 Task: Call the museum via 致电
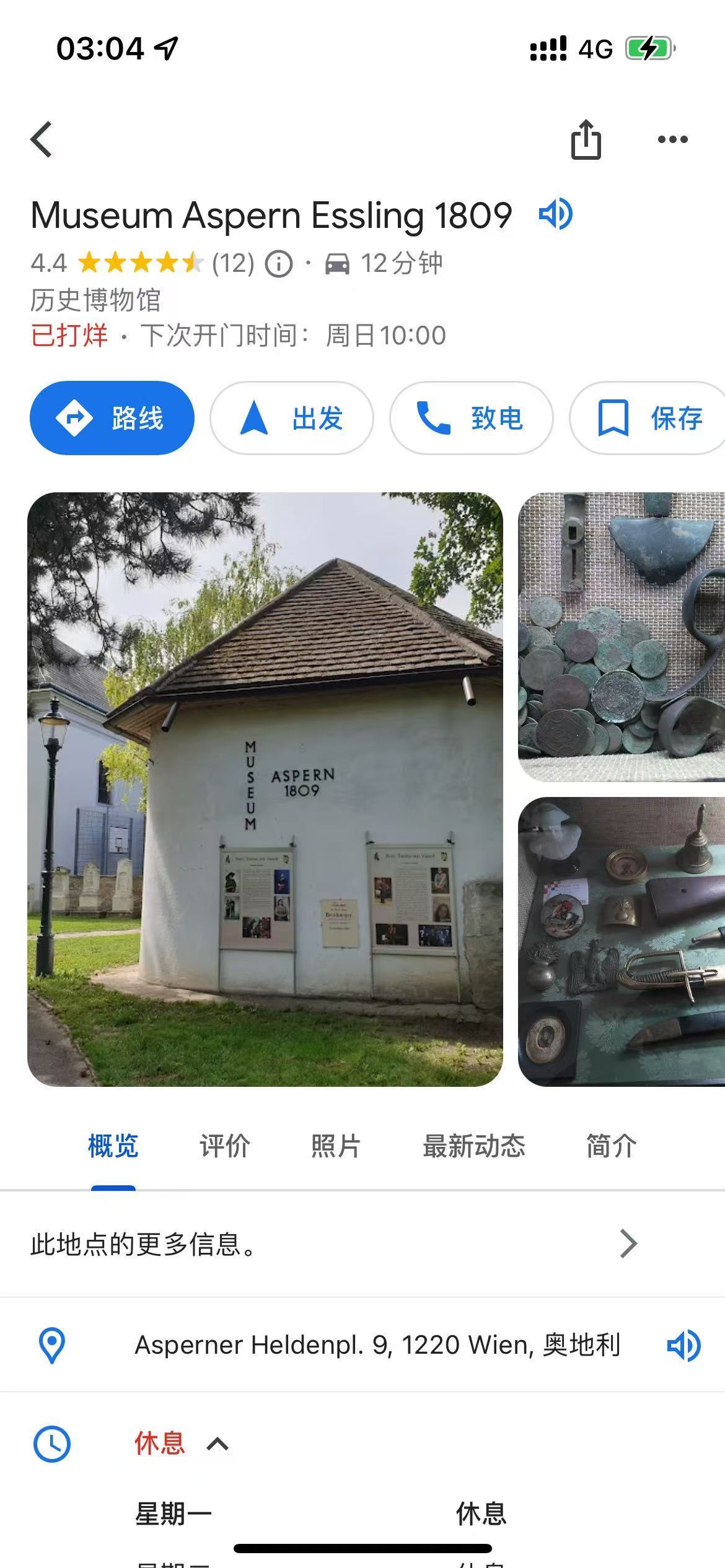[471, 418]
